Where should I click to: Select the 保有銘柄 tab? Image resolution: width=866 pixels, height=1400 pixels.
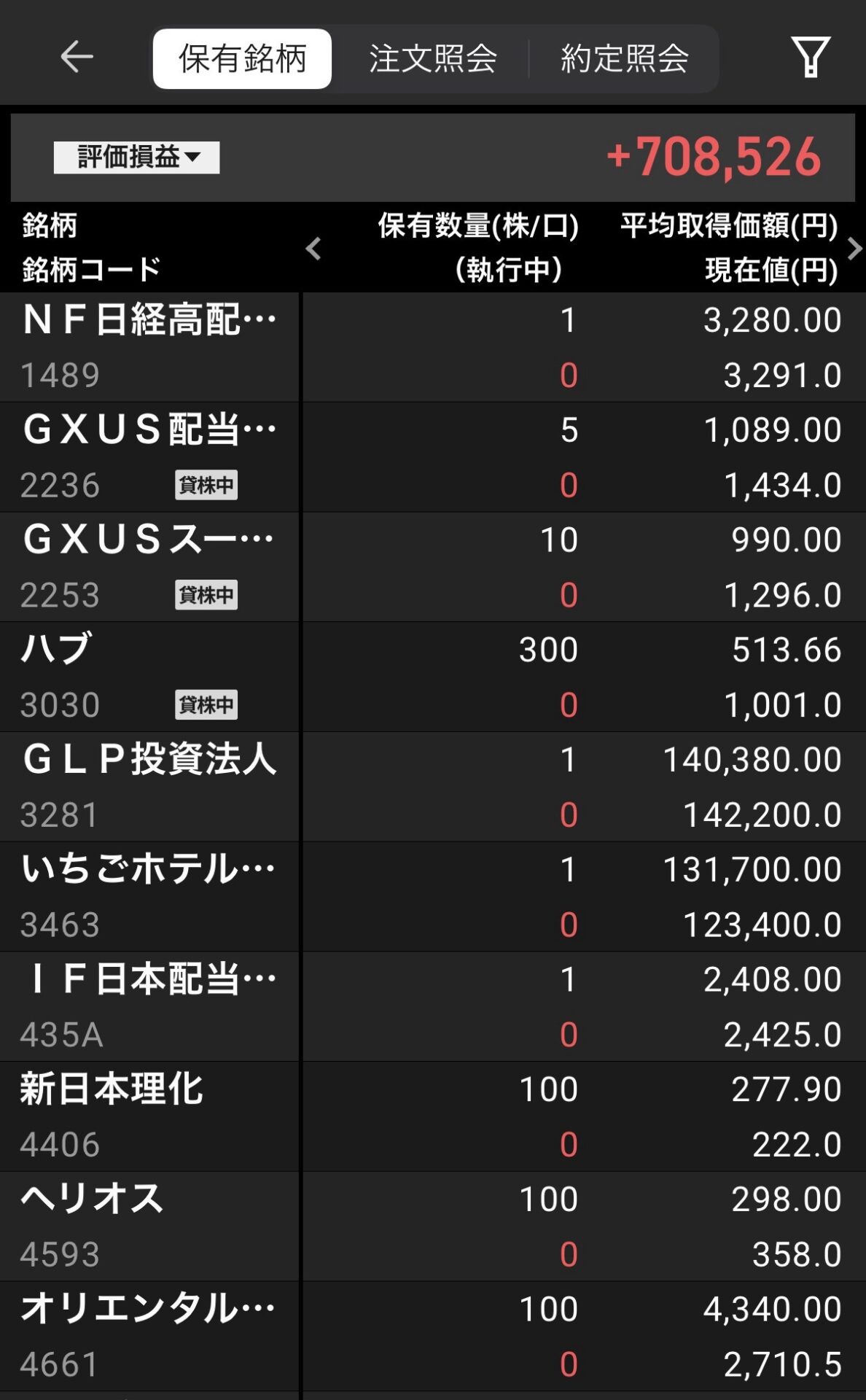pos(242,58)
